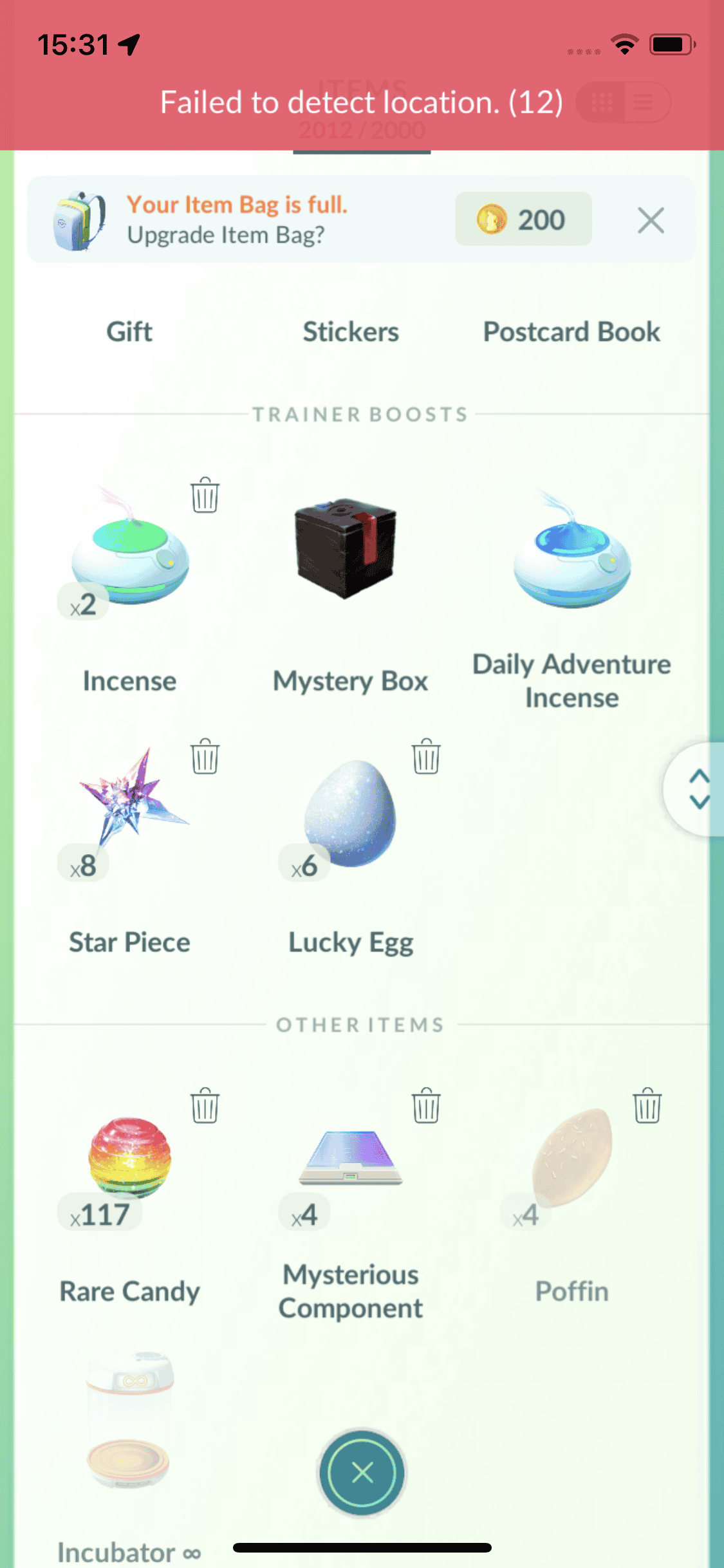
Task: Tap the Lucky Egg trash icon
Action: pos(425,756)
